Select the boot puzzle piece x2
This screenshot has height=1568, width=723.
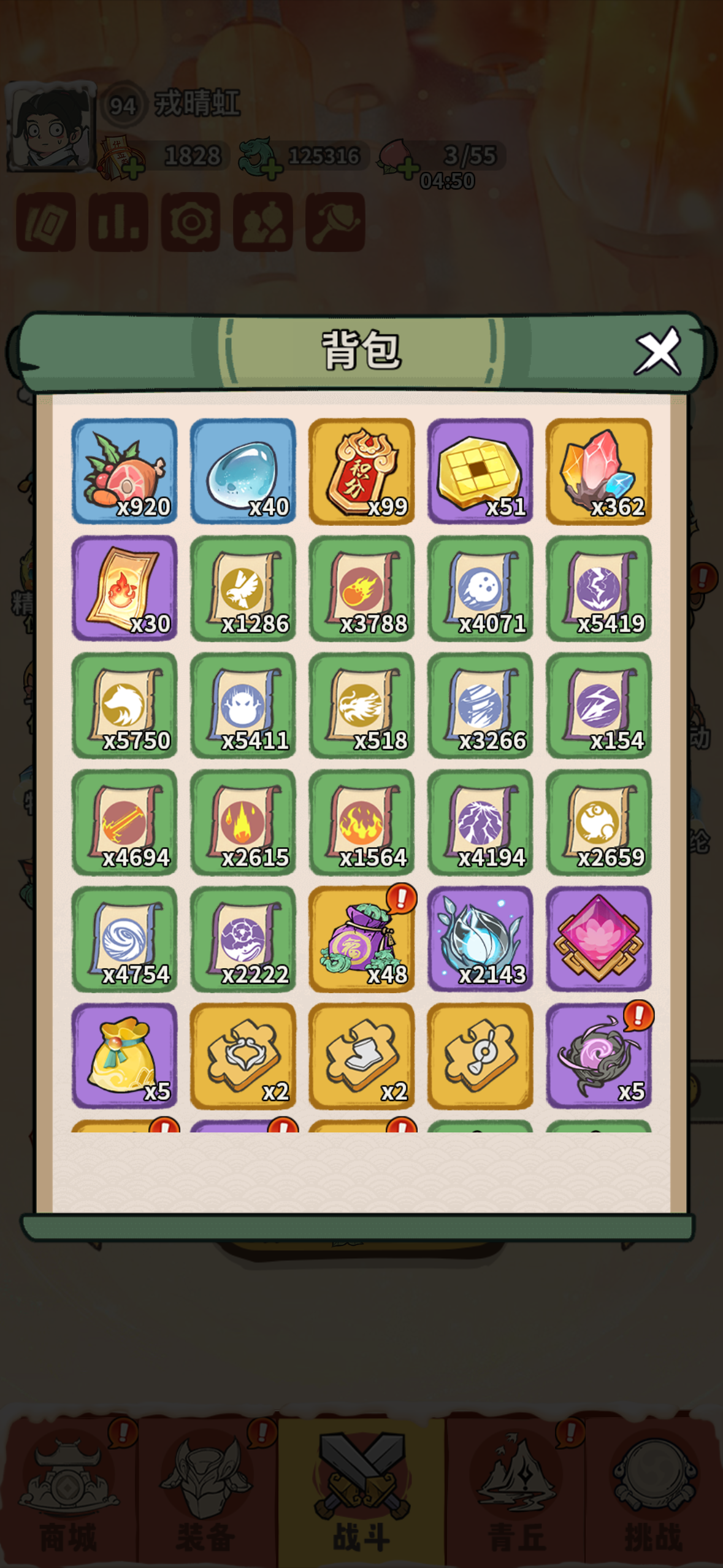coord(361,1056)
